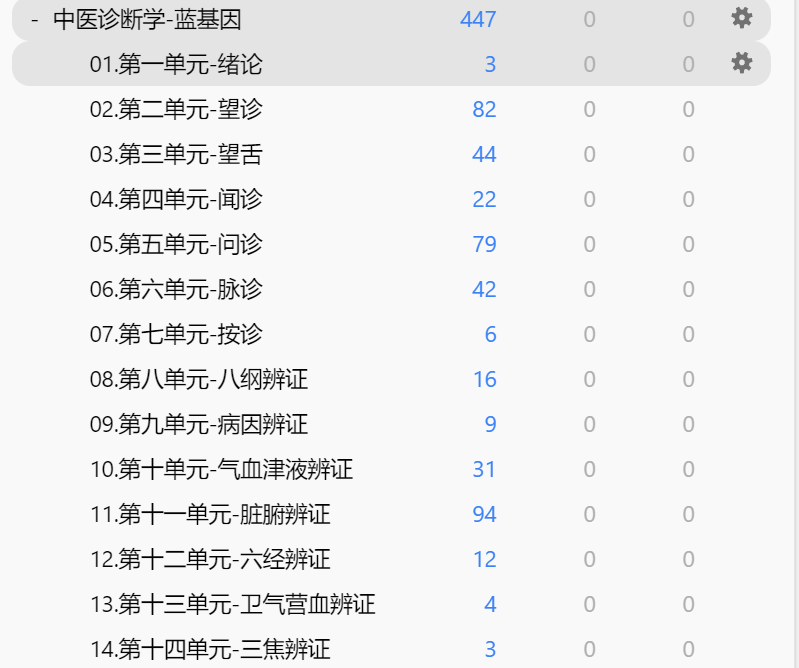The image size is (799, 668).
Task: Open deck 08.第八单元-八纲辨证
Action: pyautogui.click(x=198, y=379)
